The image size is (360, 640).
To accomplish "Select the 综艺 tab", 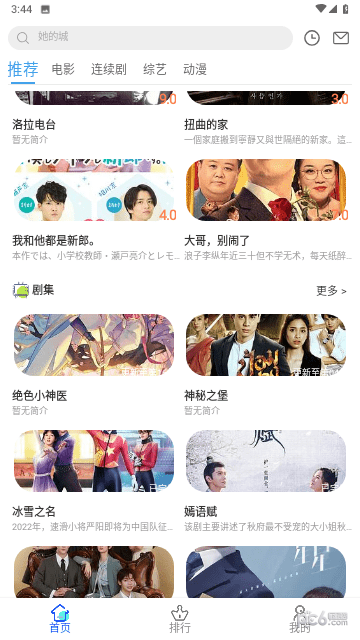I will coord(155,69).
